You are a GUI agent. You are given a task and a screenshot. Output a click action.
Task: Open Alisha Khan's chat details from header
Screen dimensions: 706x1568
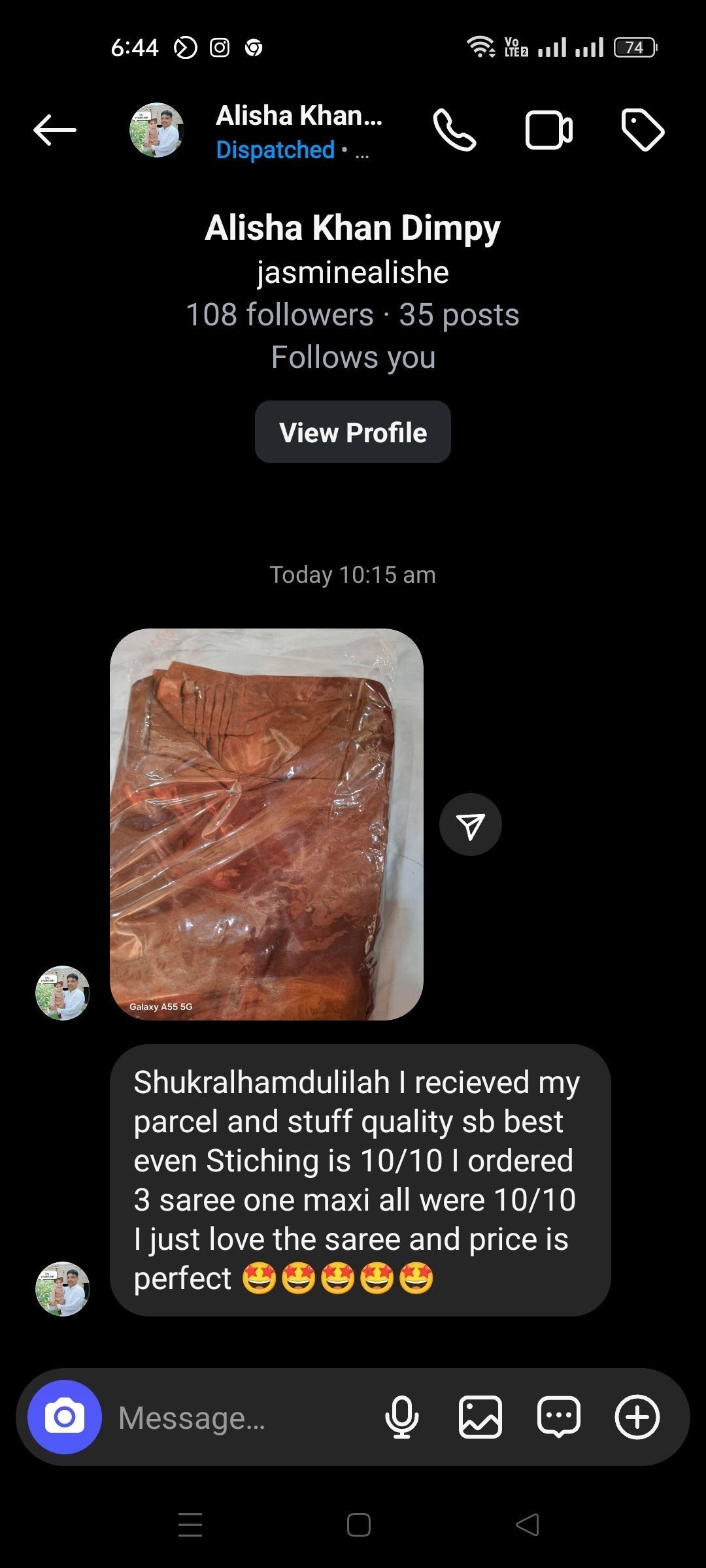click(298, 131)
